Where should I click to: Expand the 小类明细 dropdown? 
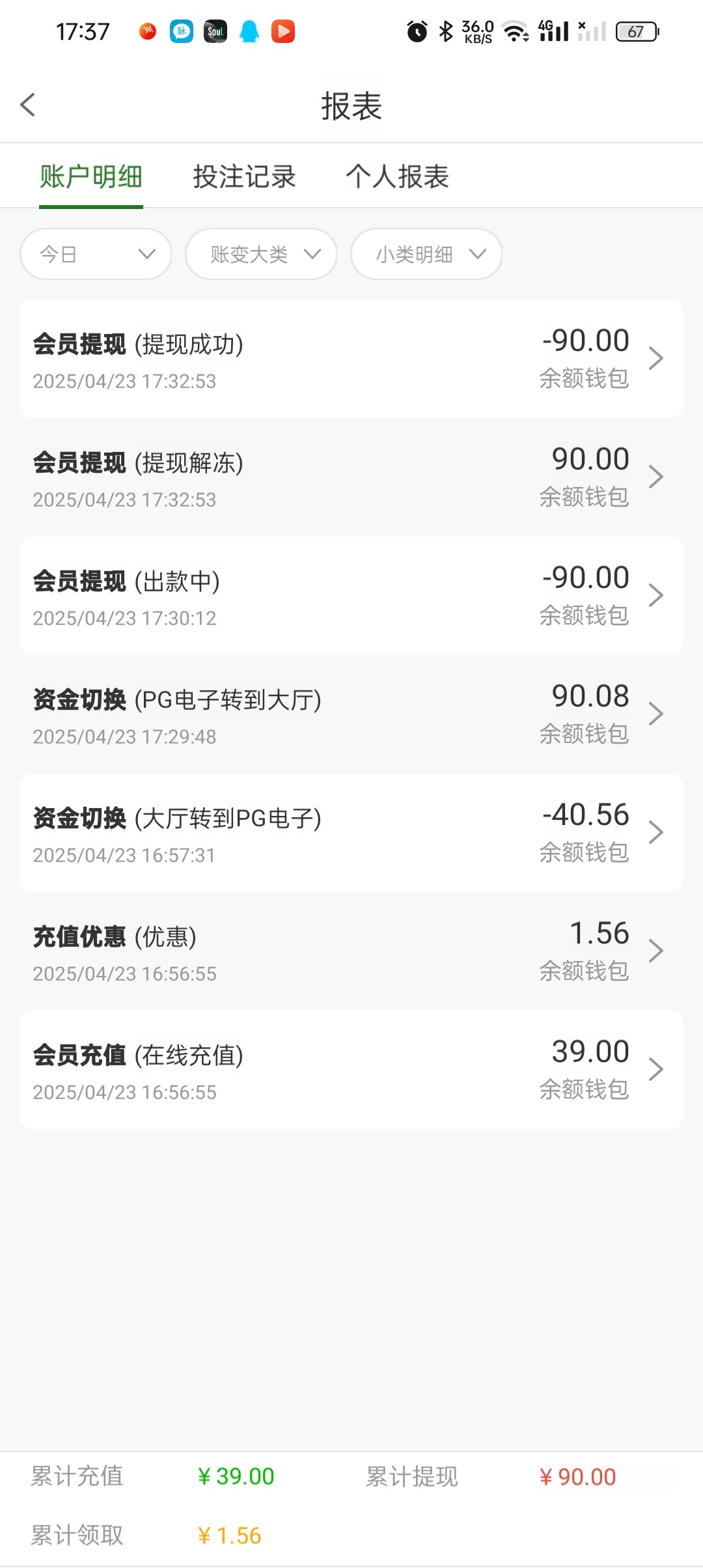426,254
